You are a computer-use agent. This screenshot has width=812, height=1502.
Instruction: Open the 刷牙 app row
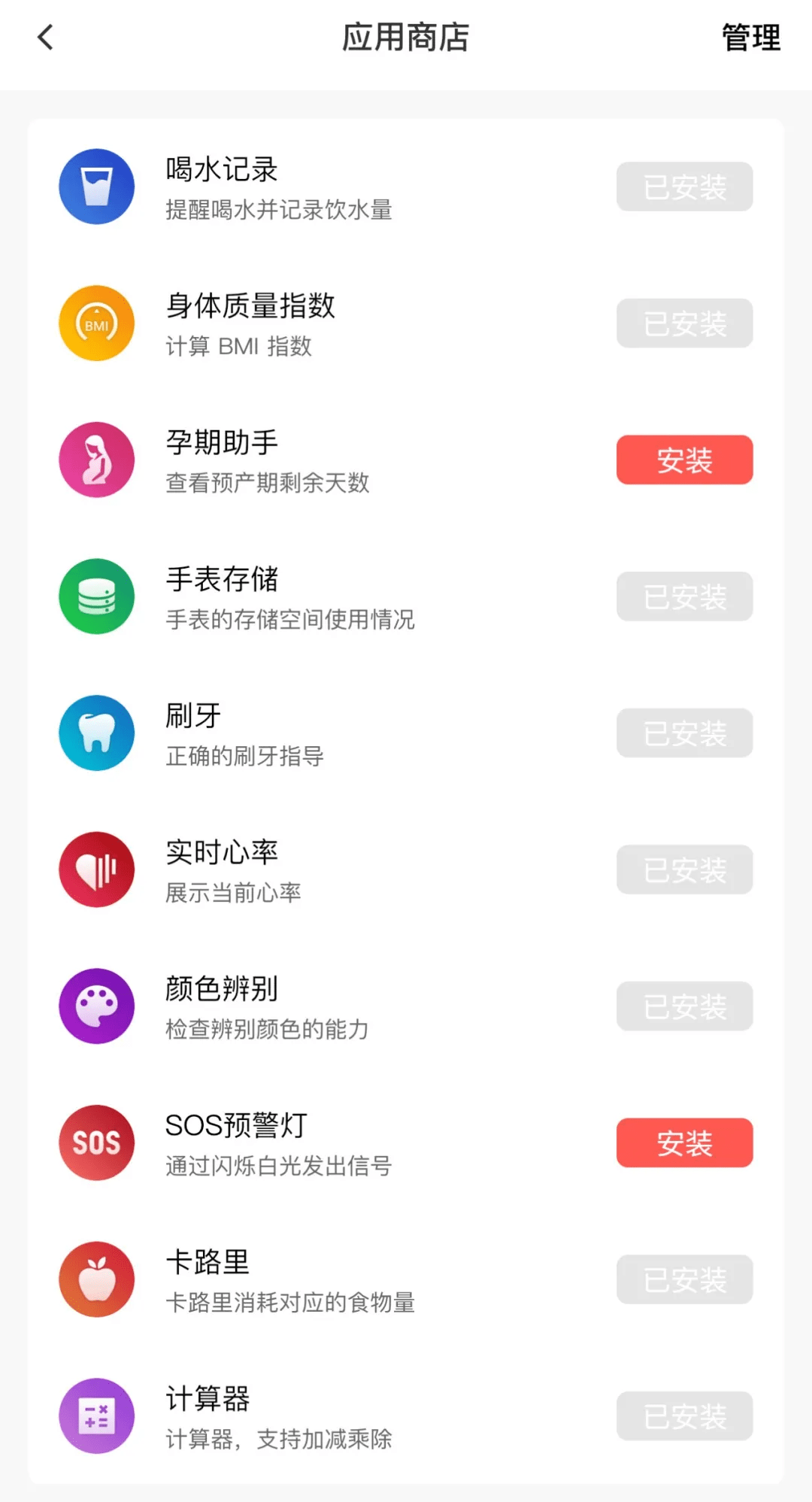[x=406, y=733]
